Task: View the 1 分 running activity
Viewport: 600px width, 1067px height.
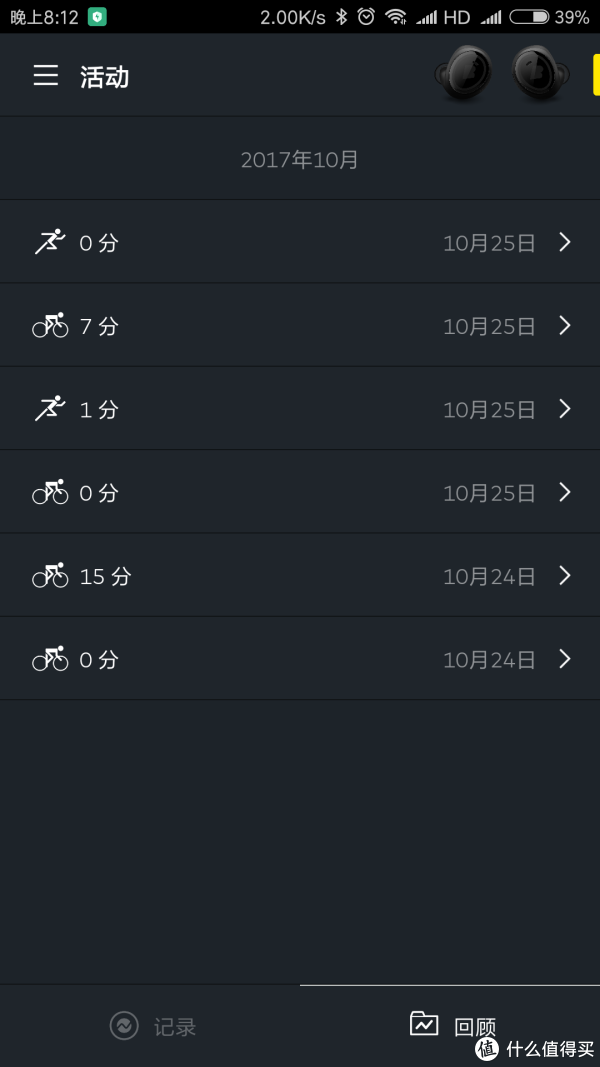Action: point(300,408)
